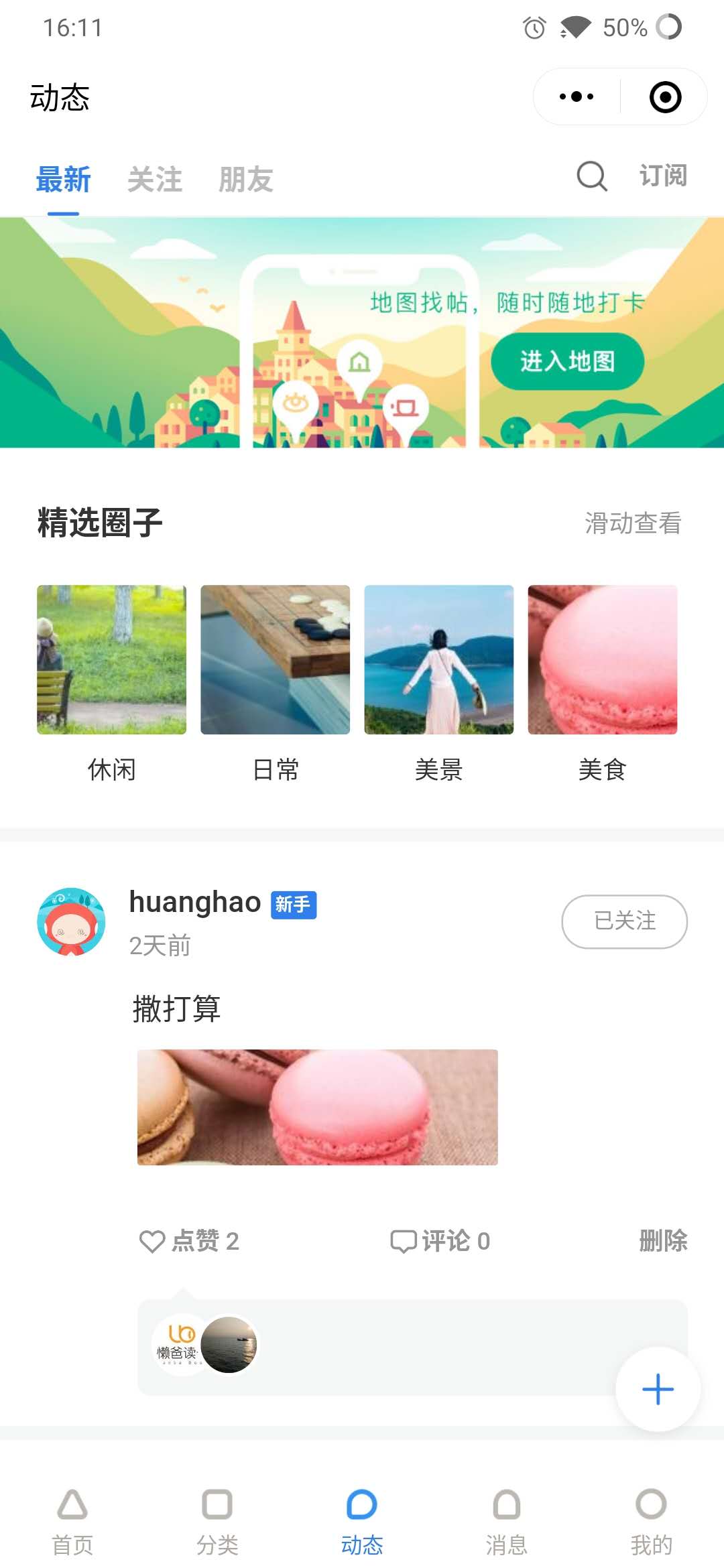Open 订阅 subscriptions
The height and width of the screenshot is (1568, 724).
click(x=663, y=176)
